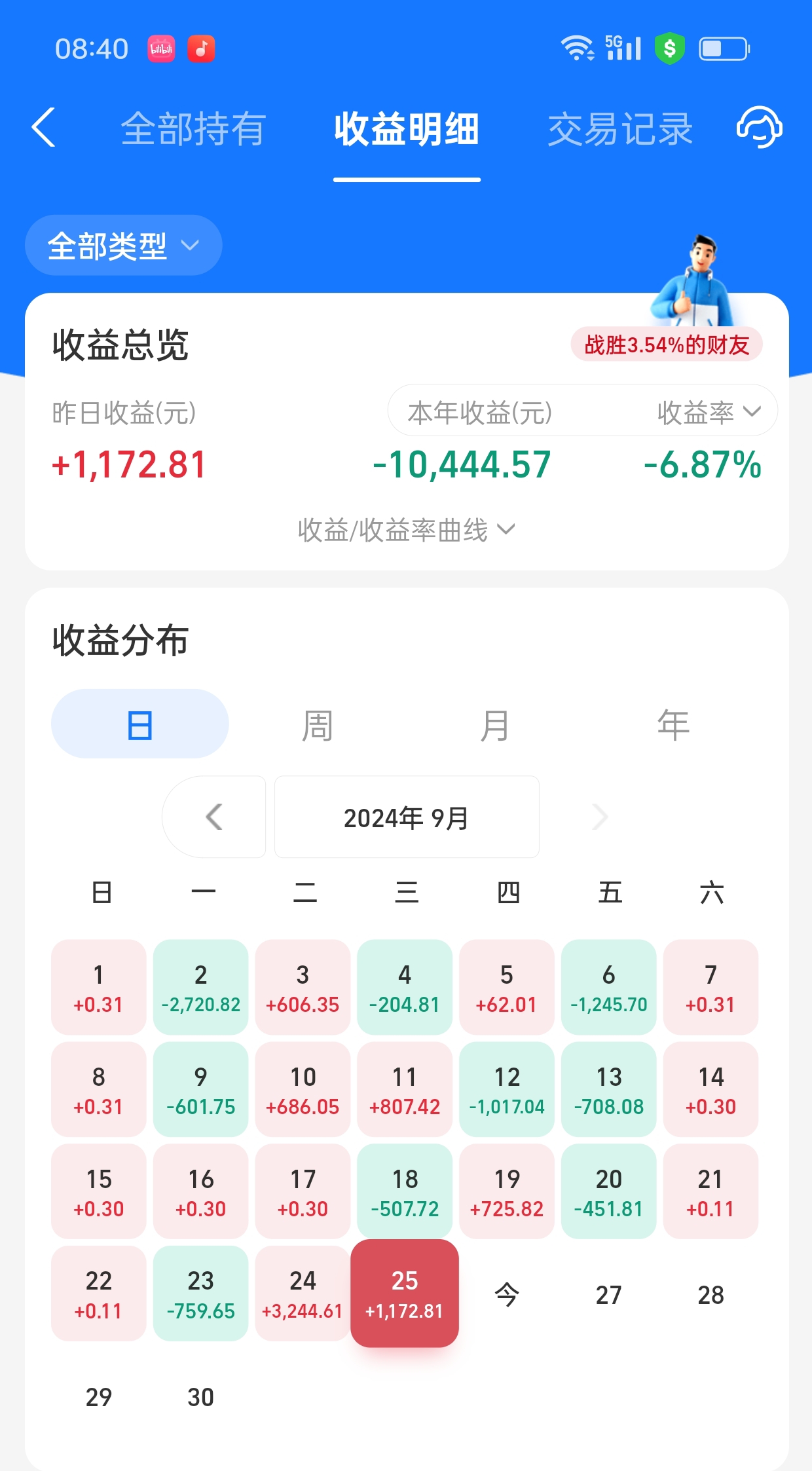Go to the previous month

[214, 817]
